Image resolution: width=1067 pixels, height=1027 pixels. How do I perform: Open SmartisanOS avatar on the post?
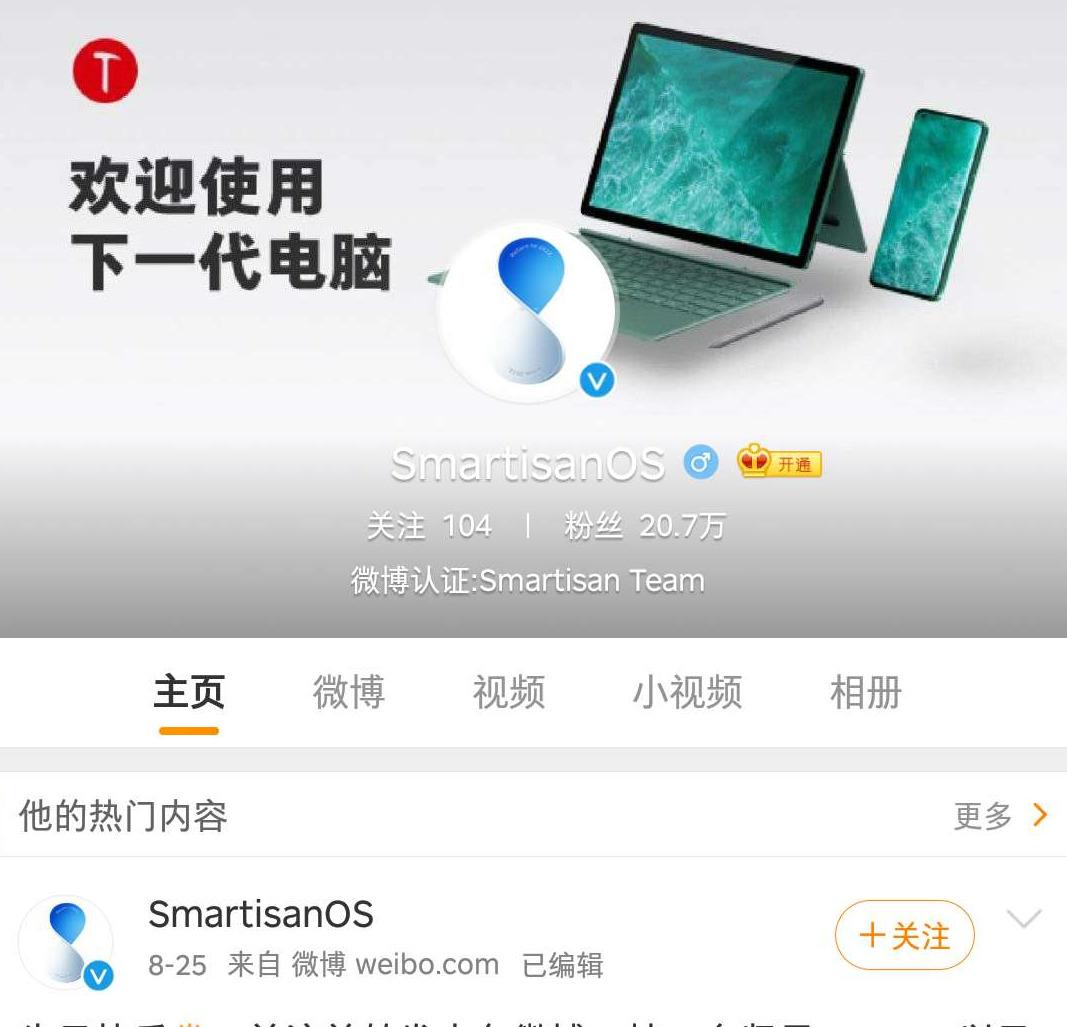[66, 942]
